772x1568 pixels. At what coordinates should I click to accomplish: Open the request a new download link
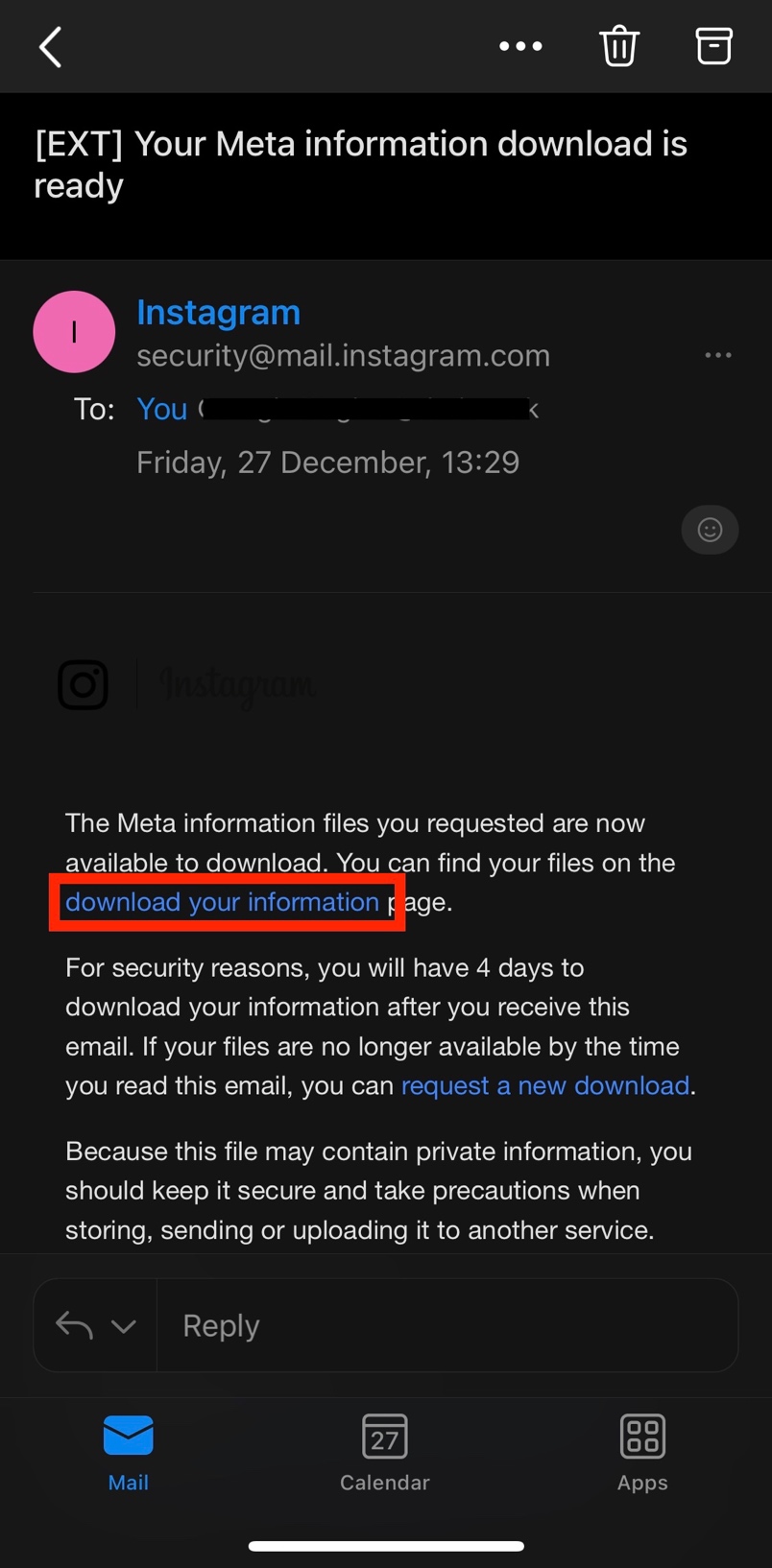pos(544,1085)
